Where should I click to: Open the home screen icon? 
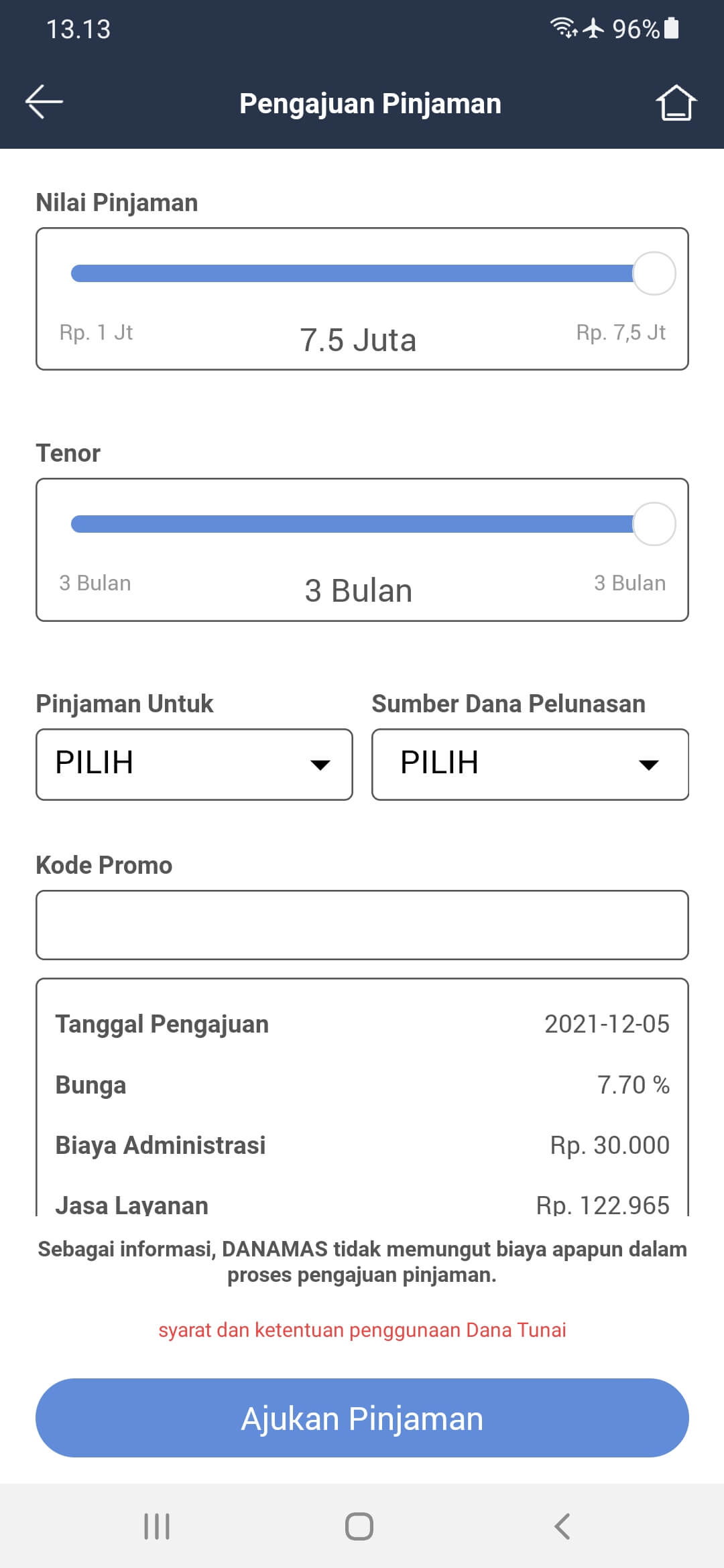coord(676,103)
